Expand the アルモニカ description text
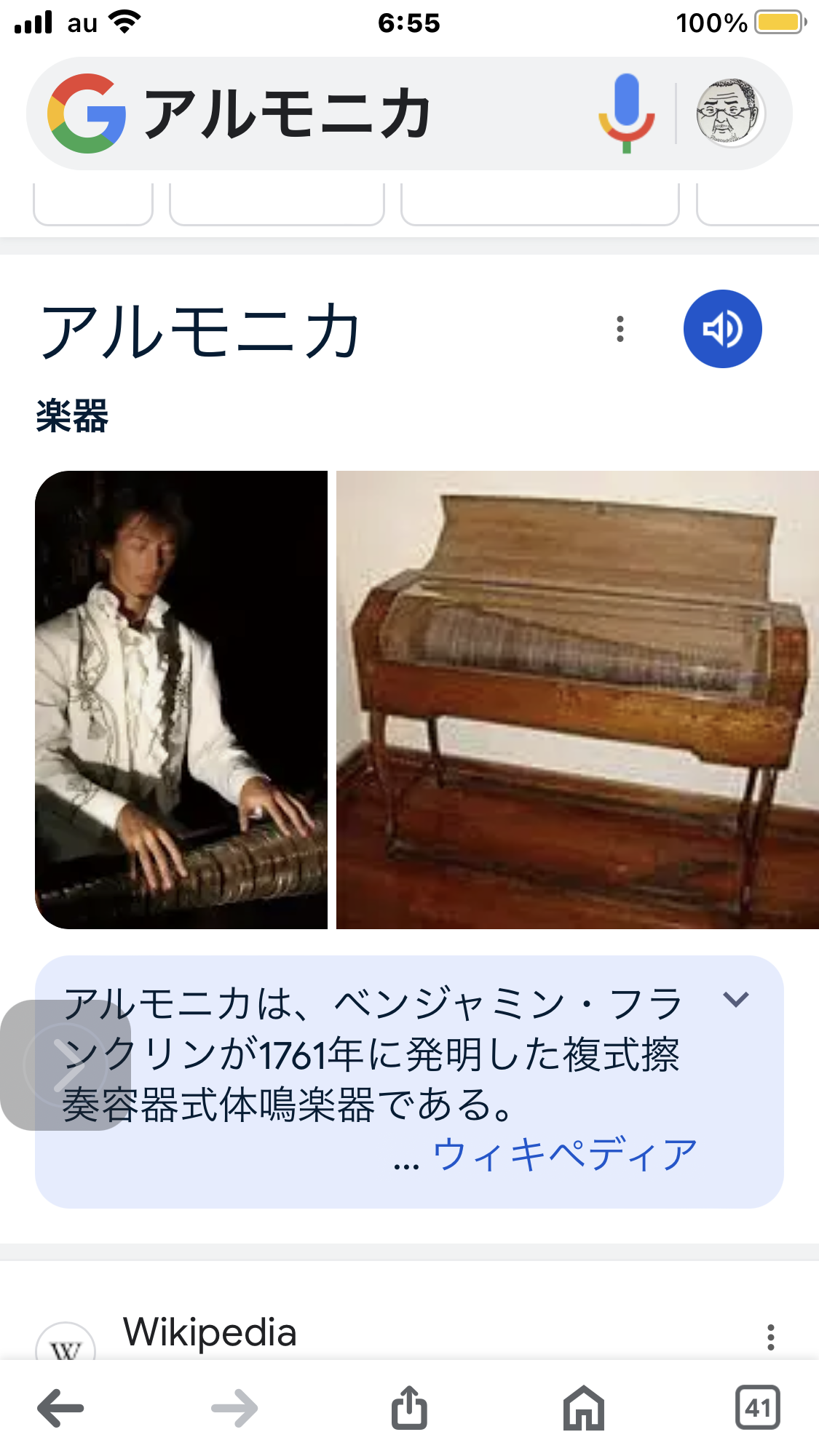This screenshot has width=819, height=1456. tap(736, 1000)
